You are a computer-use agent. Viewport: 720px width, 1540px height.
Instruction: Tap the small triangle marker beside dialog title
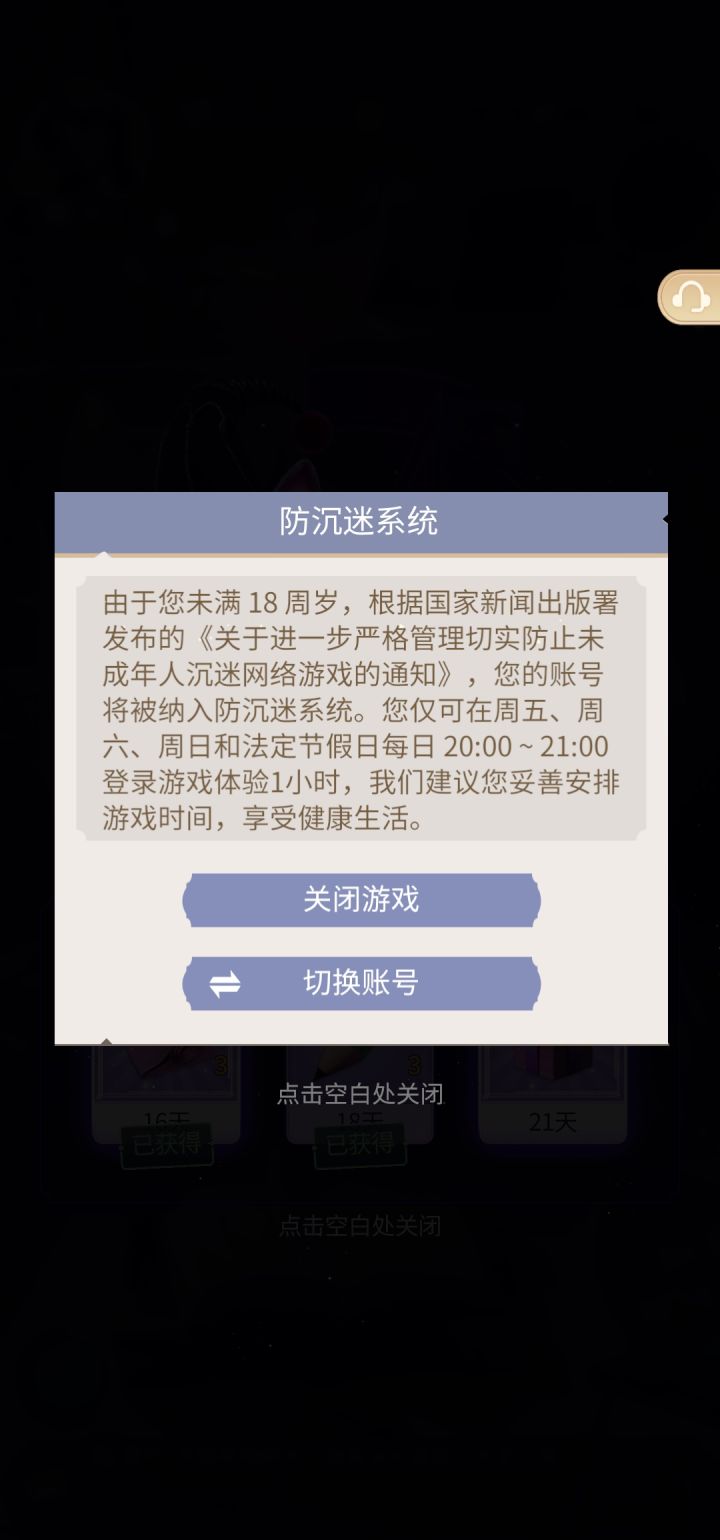(x=663, y=519)
